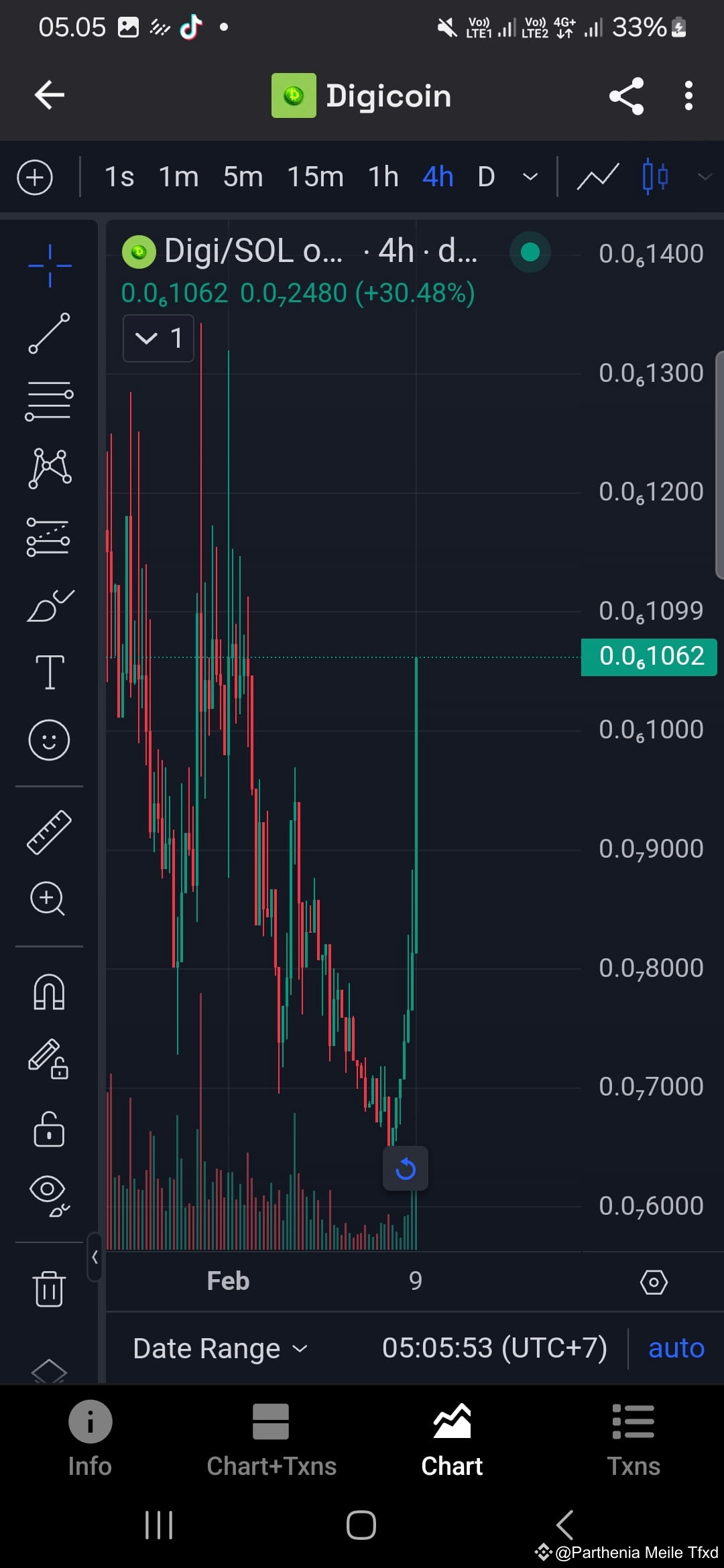Tap auto to reset price scale

676,1348
